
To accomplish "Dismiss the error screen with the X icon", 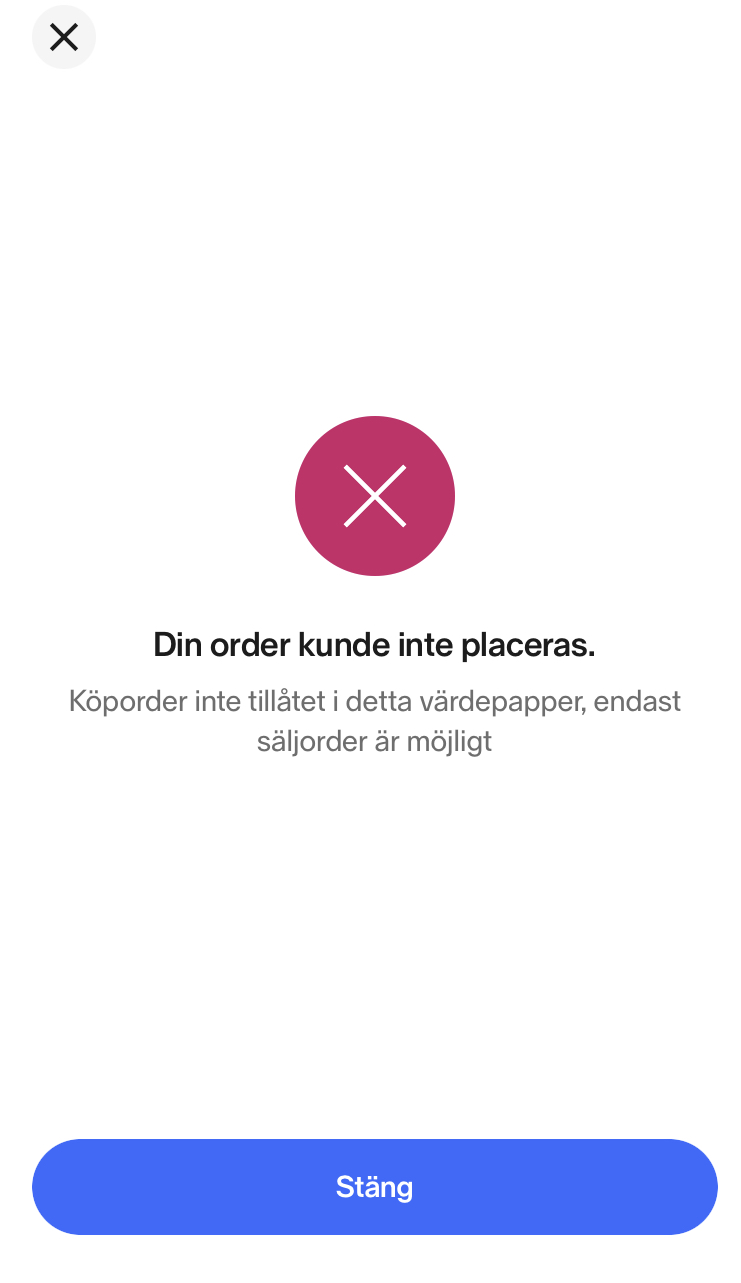I will click(x=64, y=38).
